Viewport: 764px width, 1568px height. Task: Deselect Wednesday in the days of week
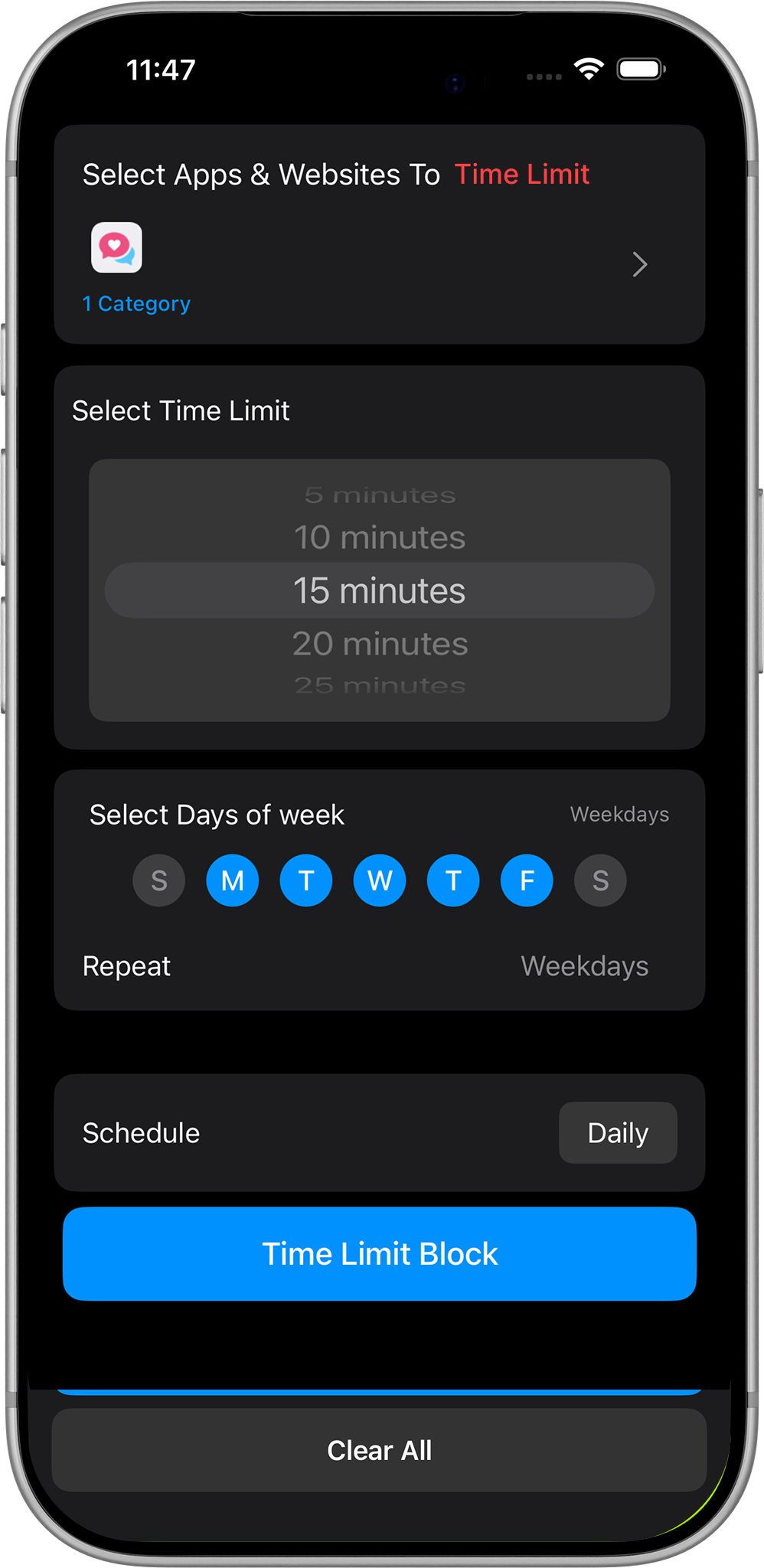click(x=380, y=880)
